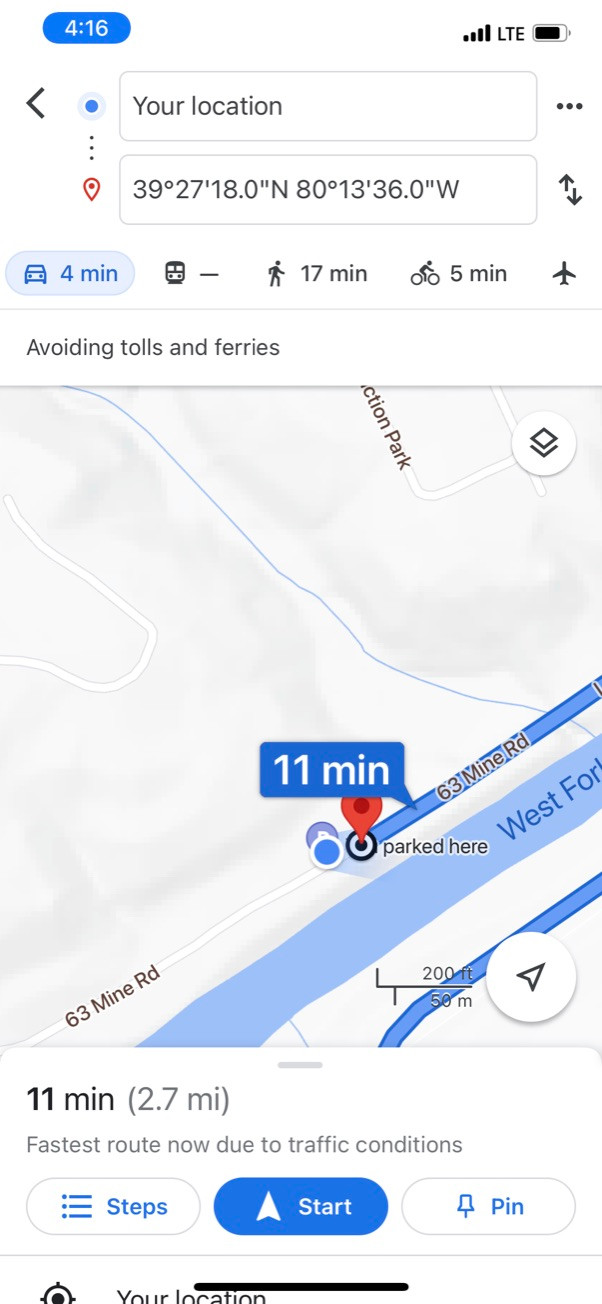Viewport: 602px width, 1304px height.
Task: Switch to walking mode 17 min
Action: (x=317, y=274)
